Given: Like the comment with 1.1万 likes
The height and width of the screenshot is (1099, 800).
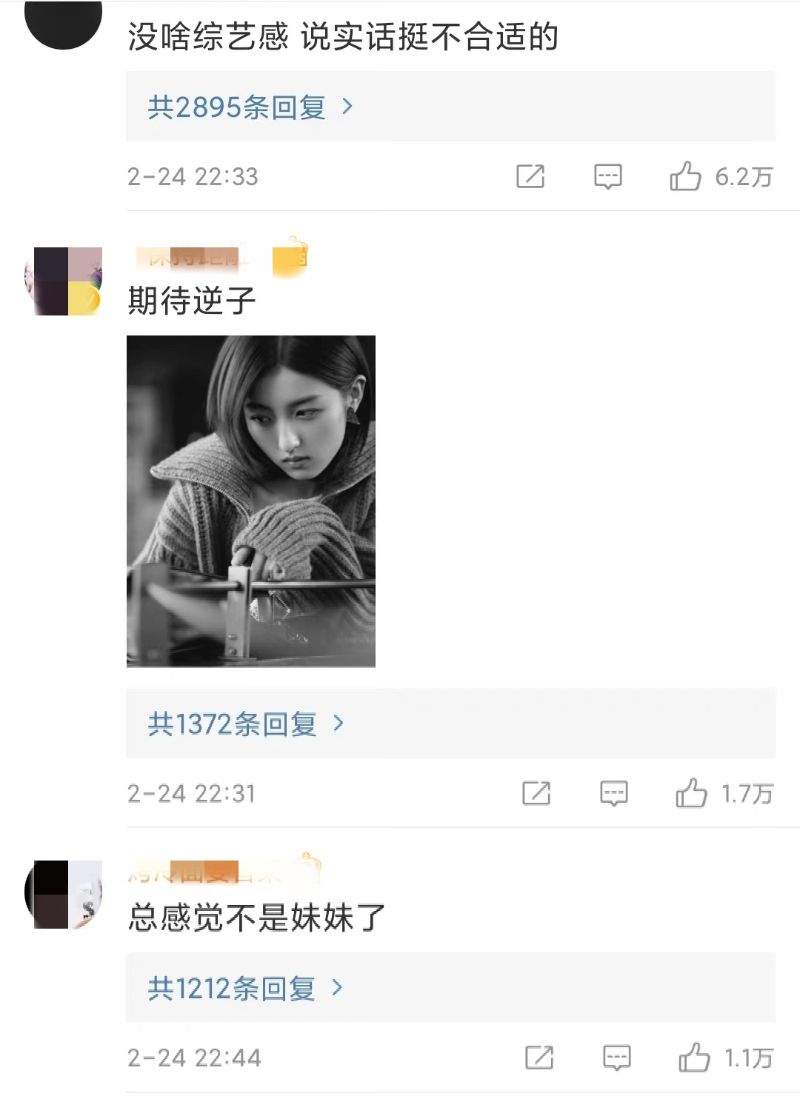Looking at the screenshot, I should tap(694, 1058).
